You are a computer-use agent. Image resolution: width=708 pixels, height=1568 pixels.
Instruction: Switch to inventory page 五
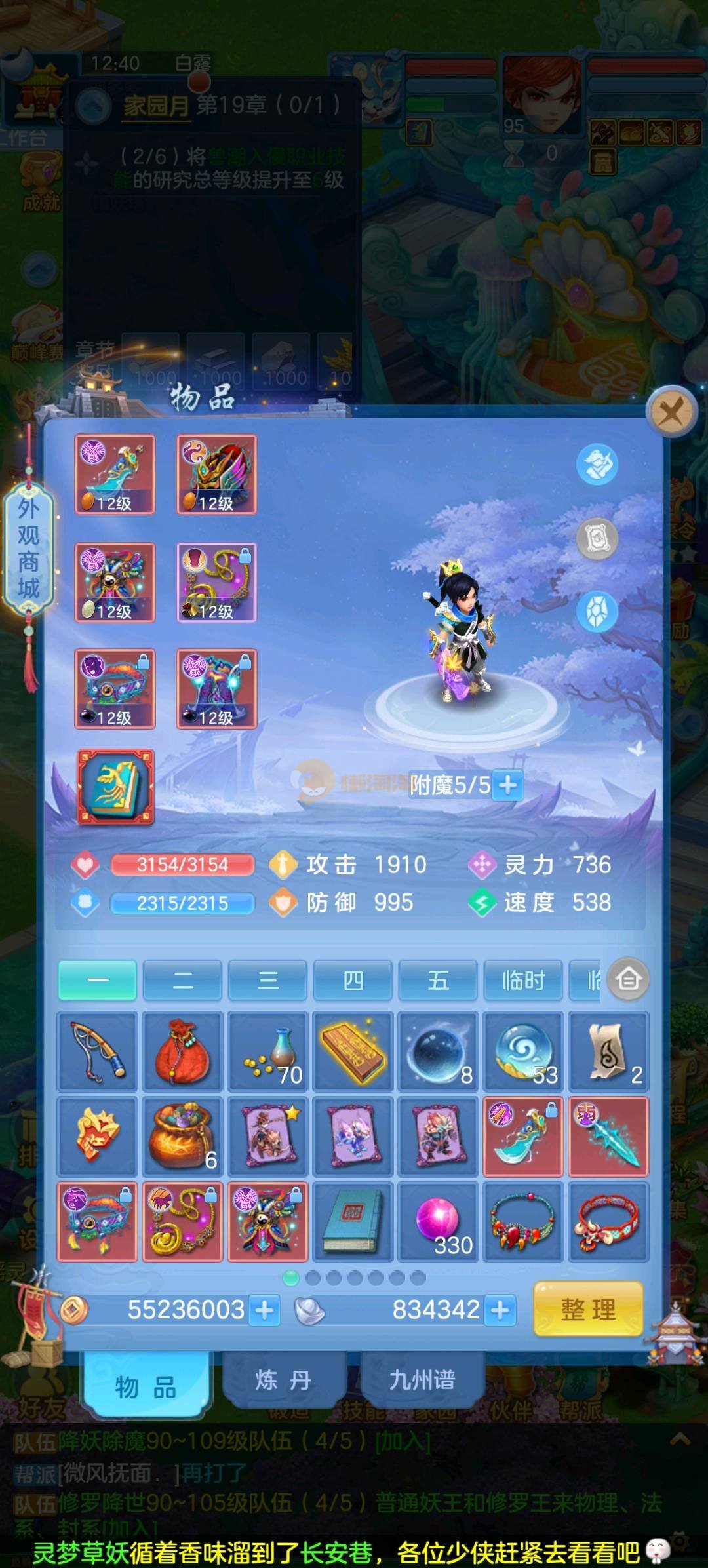pyautogui.click(x=438, y=980)
